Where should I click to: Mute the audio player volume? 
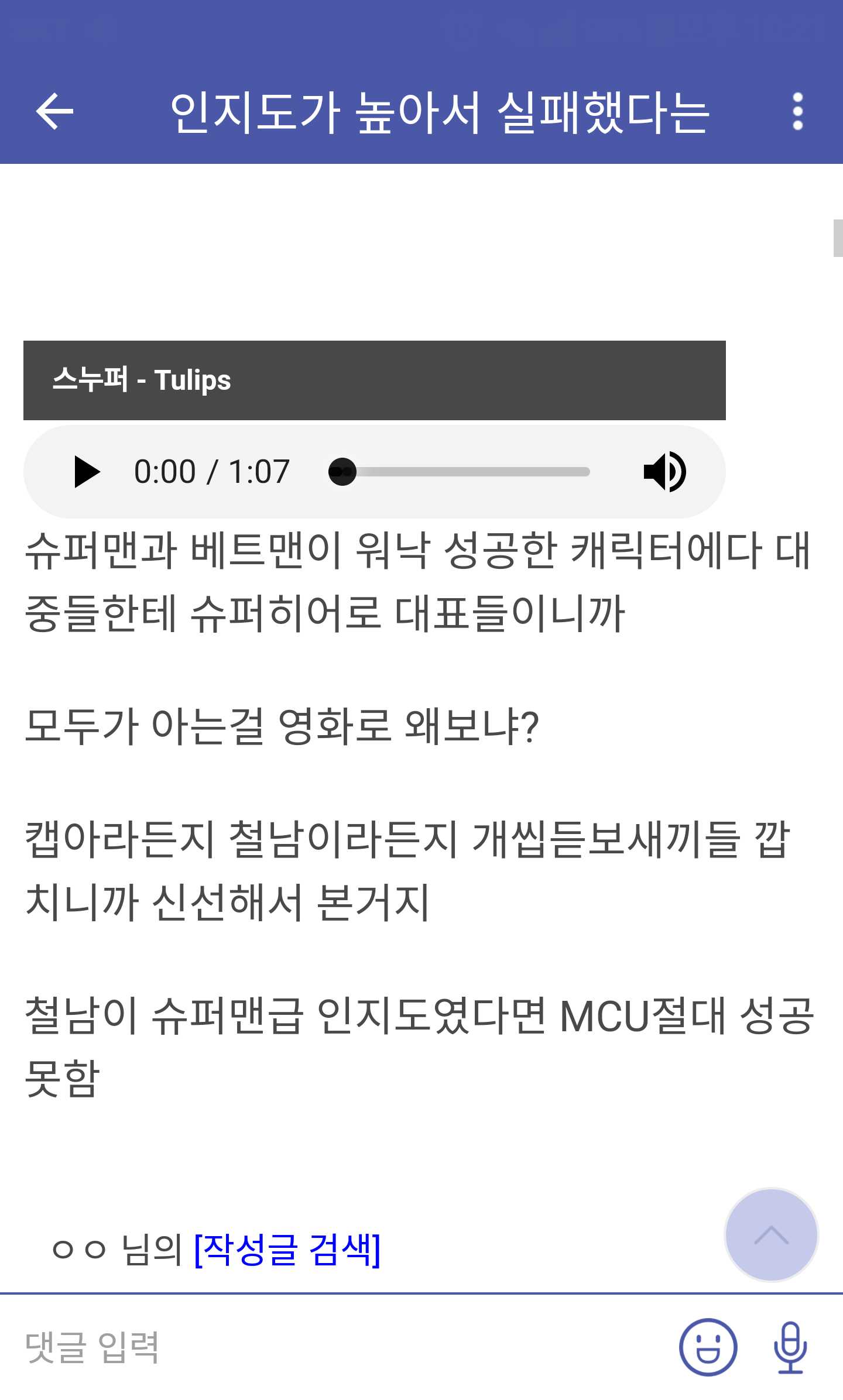[664, 472]
